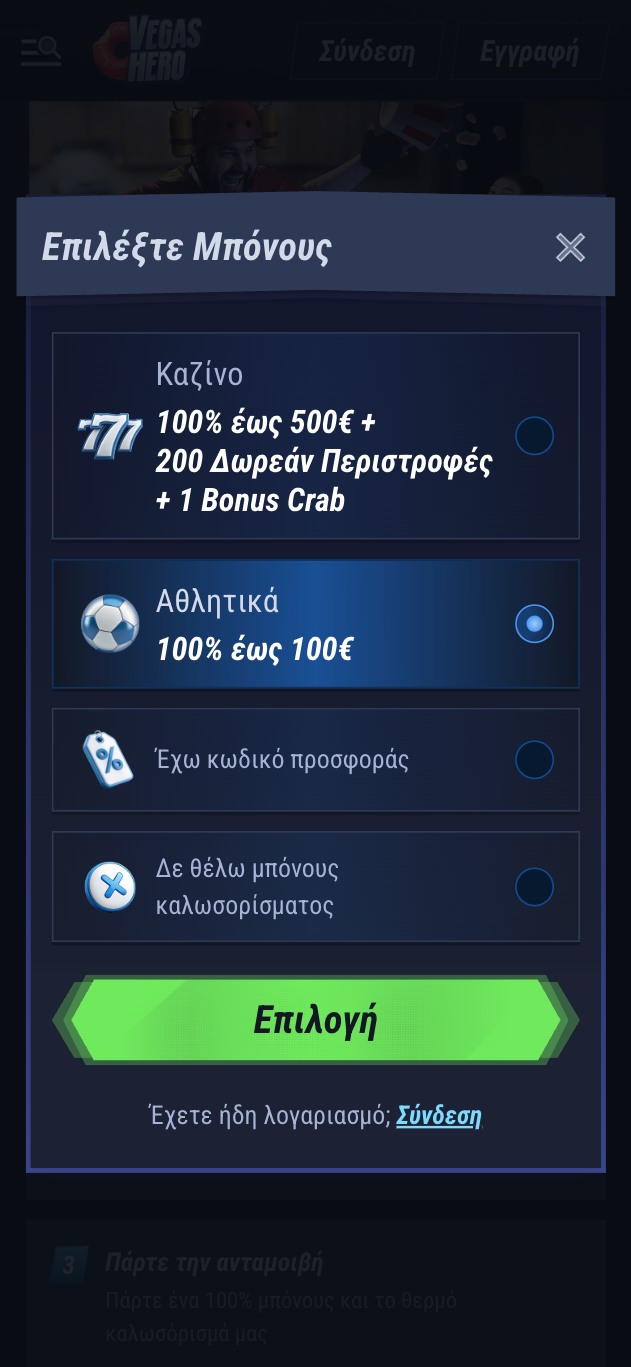This screenshot has width=631, height=1367.
Task: Select the Καζίνο bonus option
Action: click(x=533, y=437)
